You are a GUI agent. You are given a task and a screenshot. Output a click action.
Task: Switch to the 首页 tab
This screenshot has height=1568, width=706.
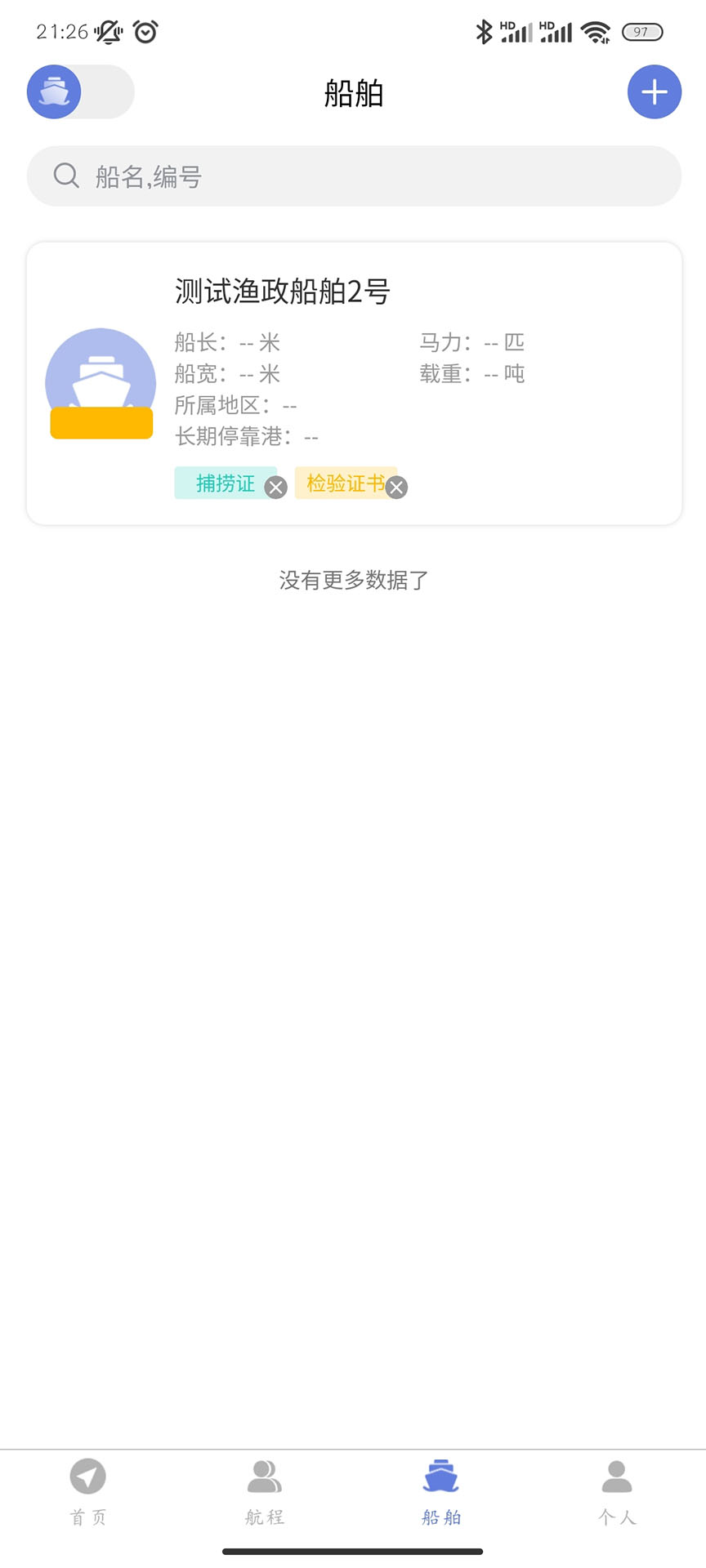pos(88,1493)
